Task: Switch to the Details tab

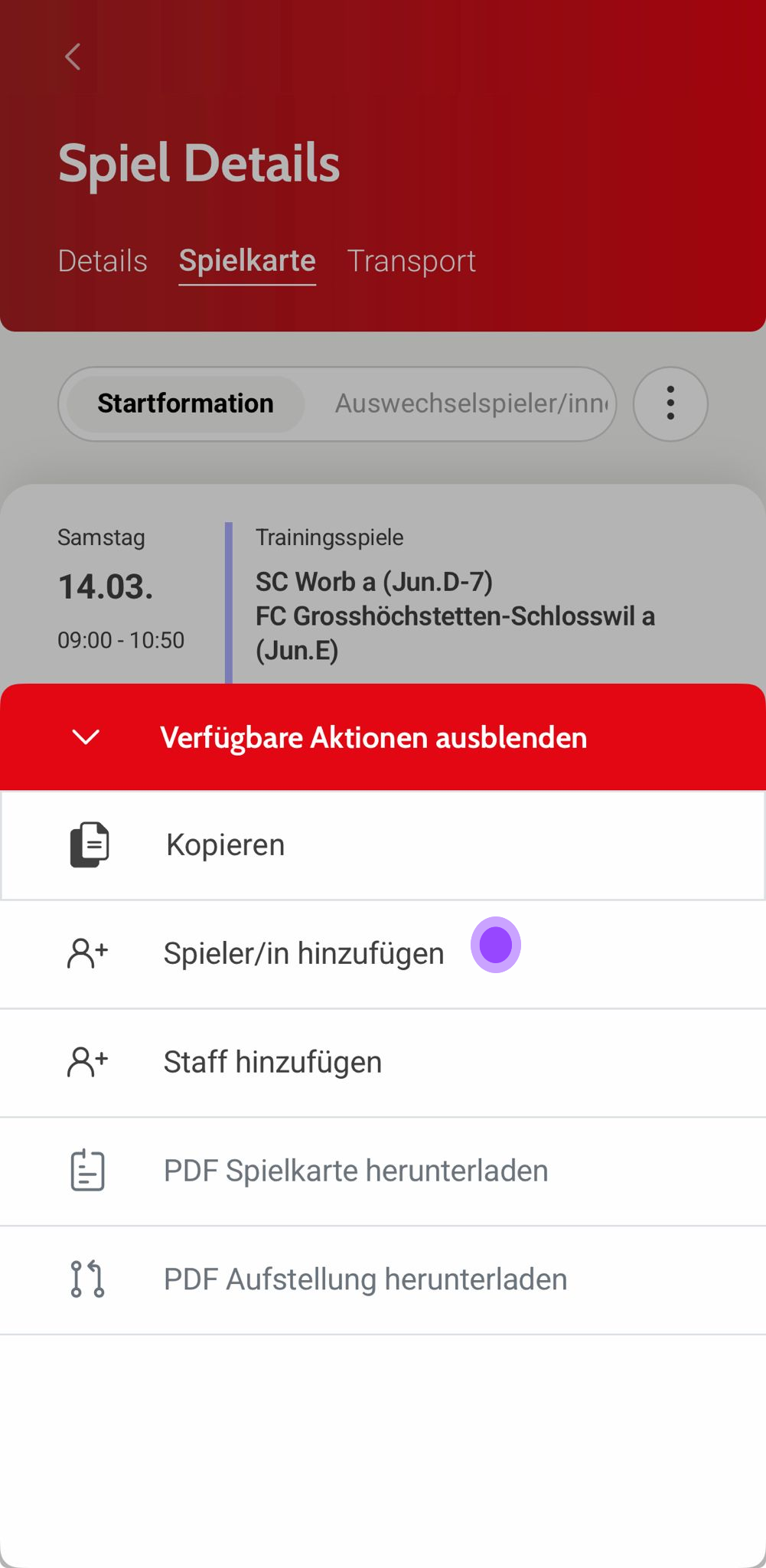Action: [103, 261]
